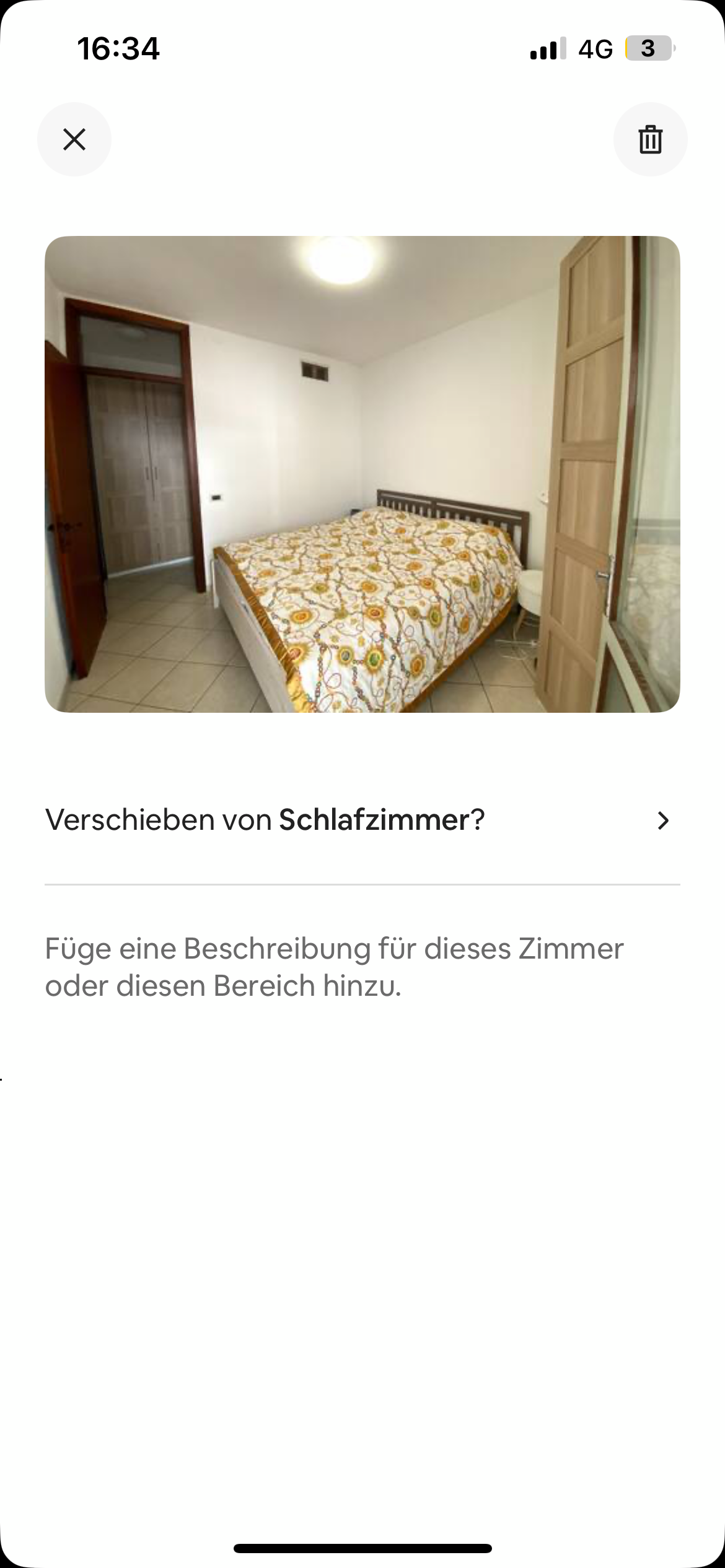
Task: Delete this photo with the trash icon
Action: [650, 139]
